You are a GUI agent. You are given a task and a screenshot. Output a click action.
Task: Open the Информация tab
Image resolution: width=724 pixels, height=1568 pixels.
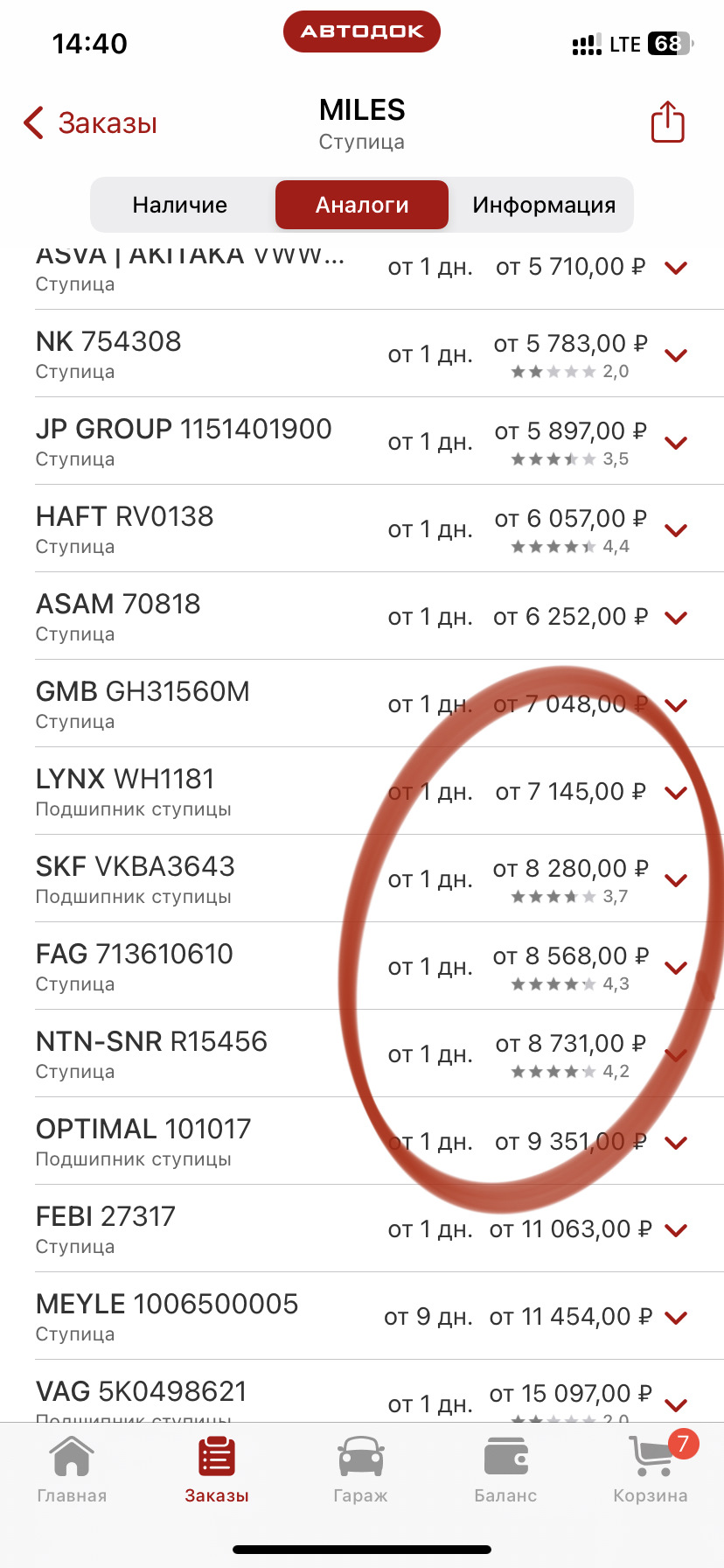[x=544, y=205]
